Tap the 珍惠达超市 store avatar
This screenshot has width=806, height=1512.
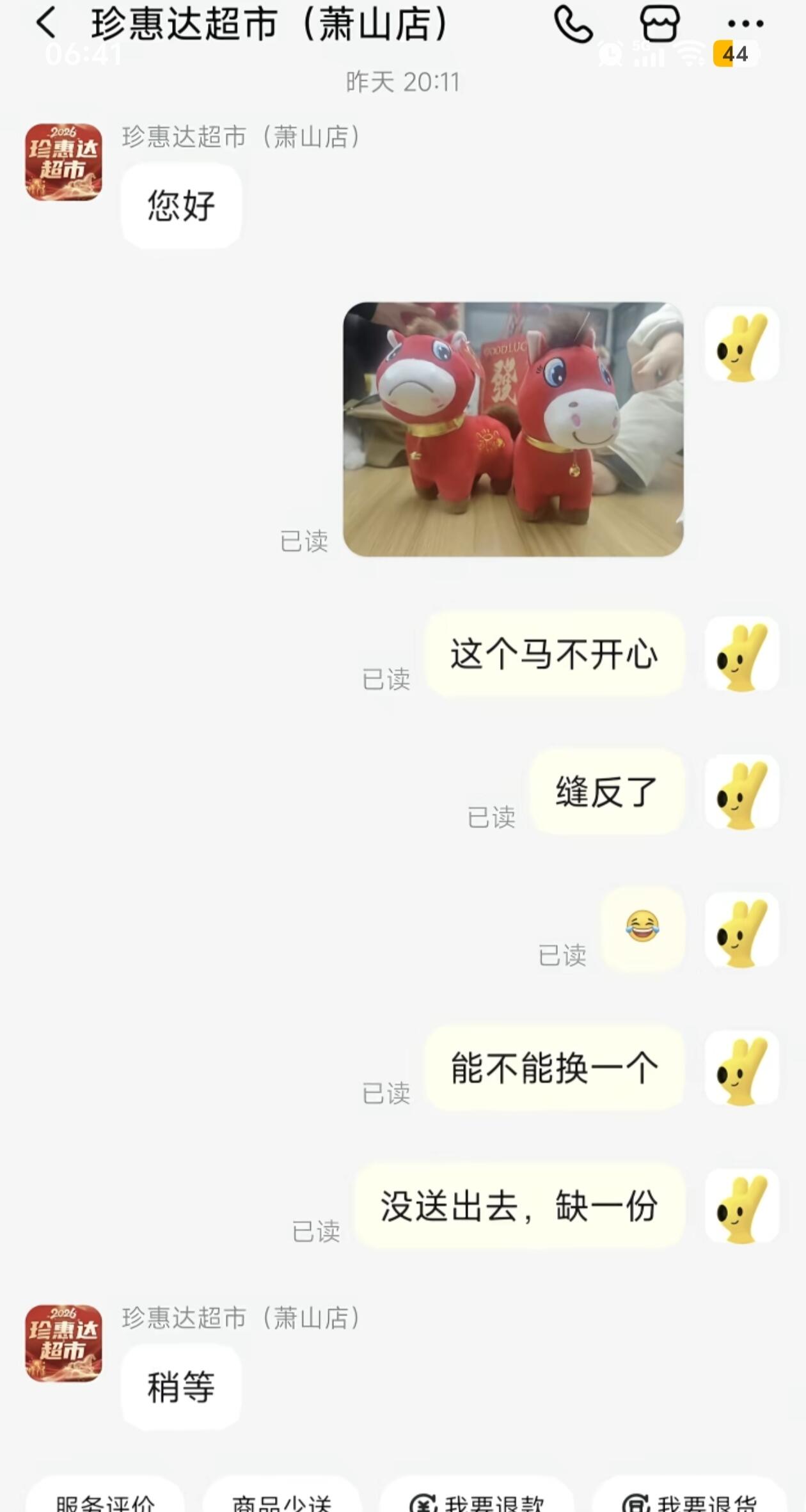[x=64, y=161]
